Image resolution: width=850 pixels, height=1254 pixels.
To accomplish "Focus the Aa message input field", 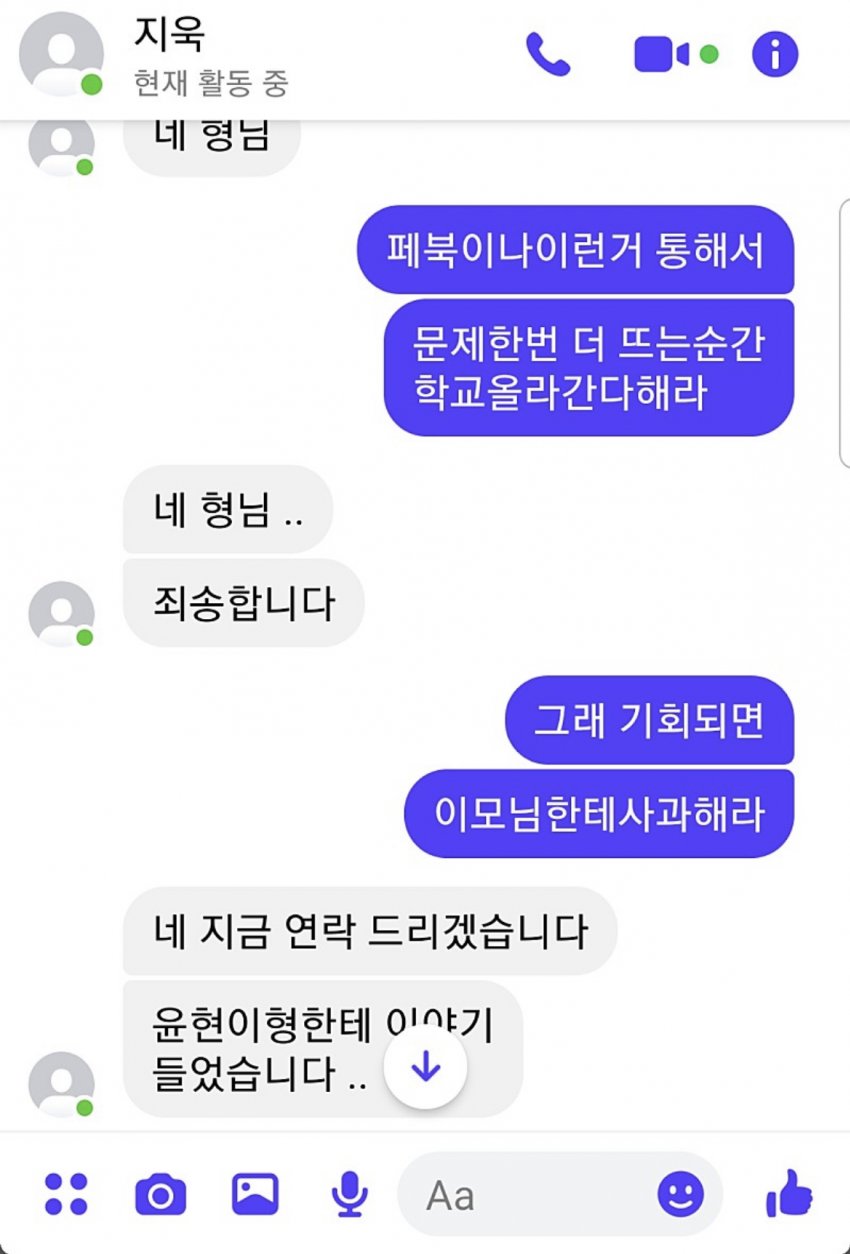I will click(x=530, y=1194).
